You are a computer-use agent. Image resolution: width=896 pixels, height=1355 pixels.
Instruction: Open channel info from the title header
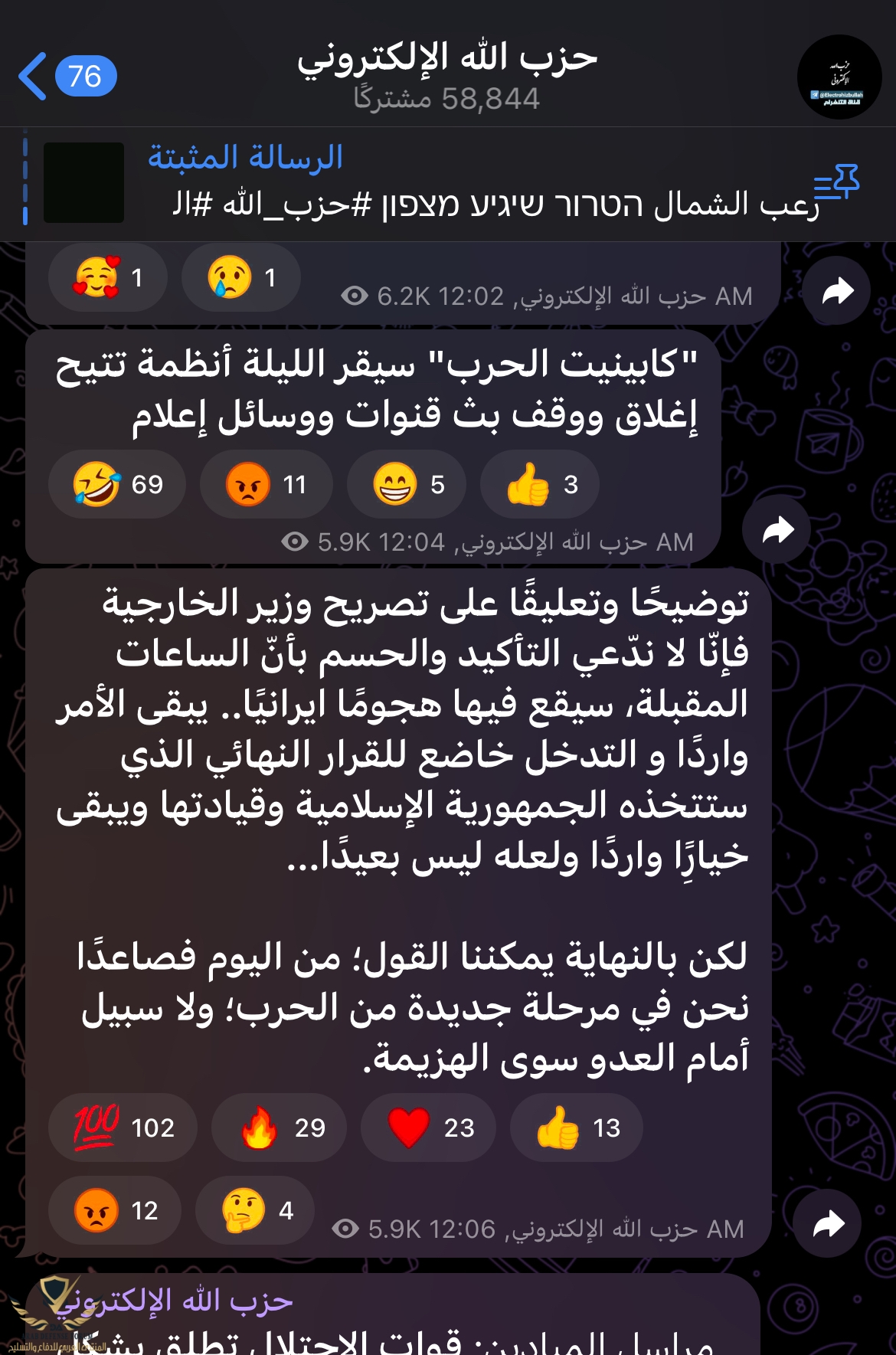pyautogui.click(x=447, y=77)
